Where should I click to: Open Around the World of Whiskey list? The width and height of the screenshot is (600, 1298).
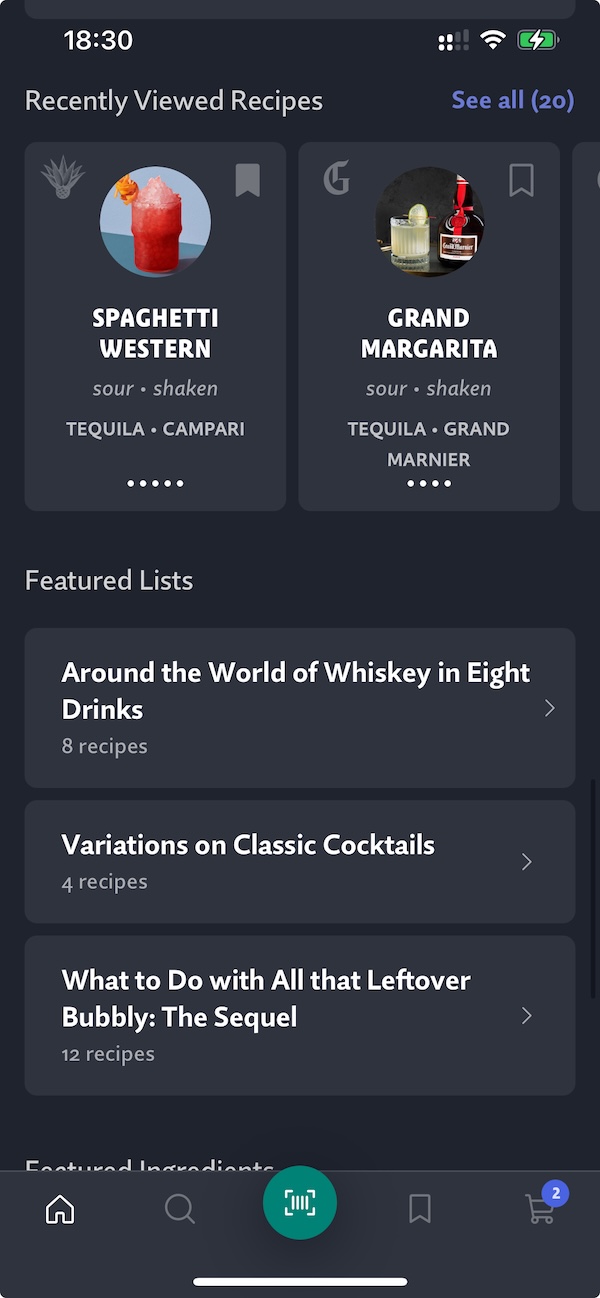[300, 708]
